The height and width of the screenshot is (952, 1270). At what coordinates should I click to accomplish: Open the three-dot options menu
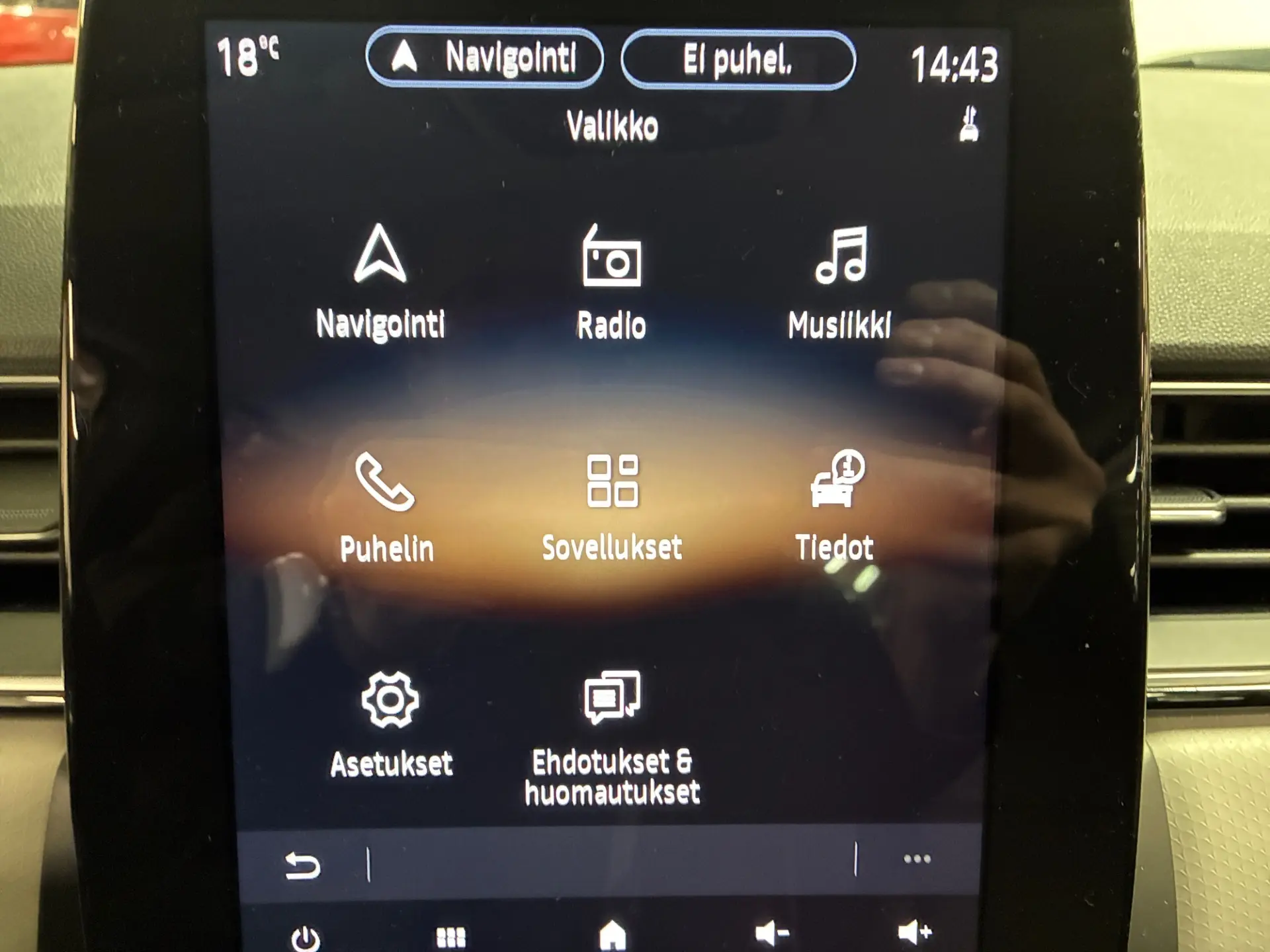[x=917, y=859]
